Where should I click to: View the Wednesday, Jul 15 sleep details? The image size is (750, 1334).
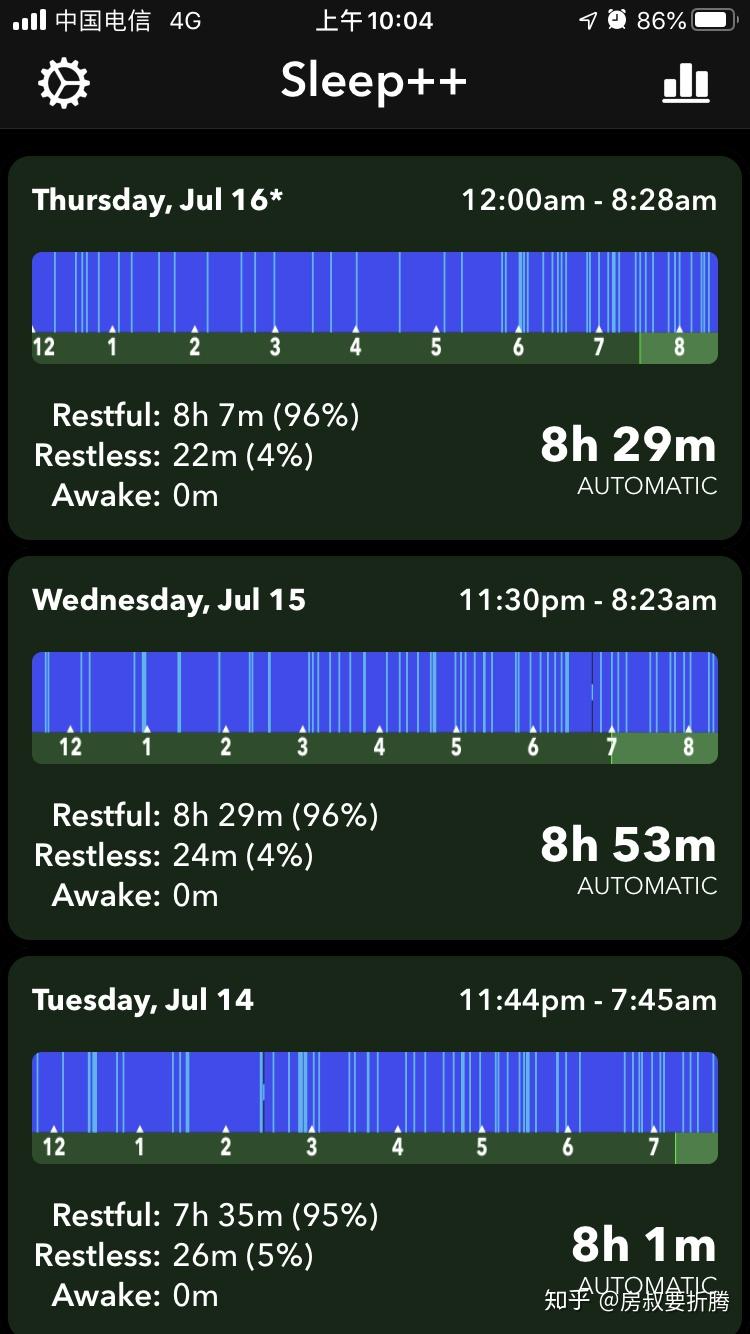(x=375, y=747)
